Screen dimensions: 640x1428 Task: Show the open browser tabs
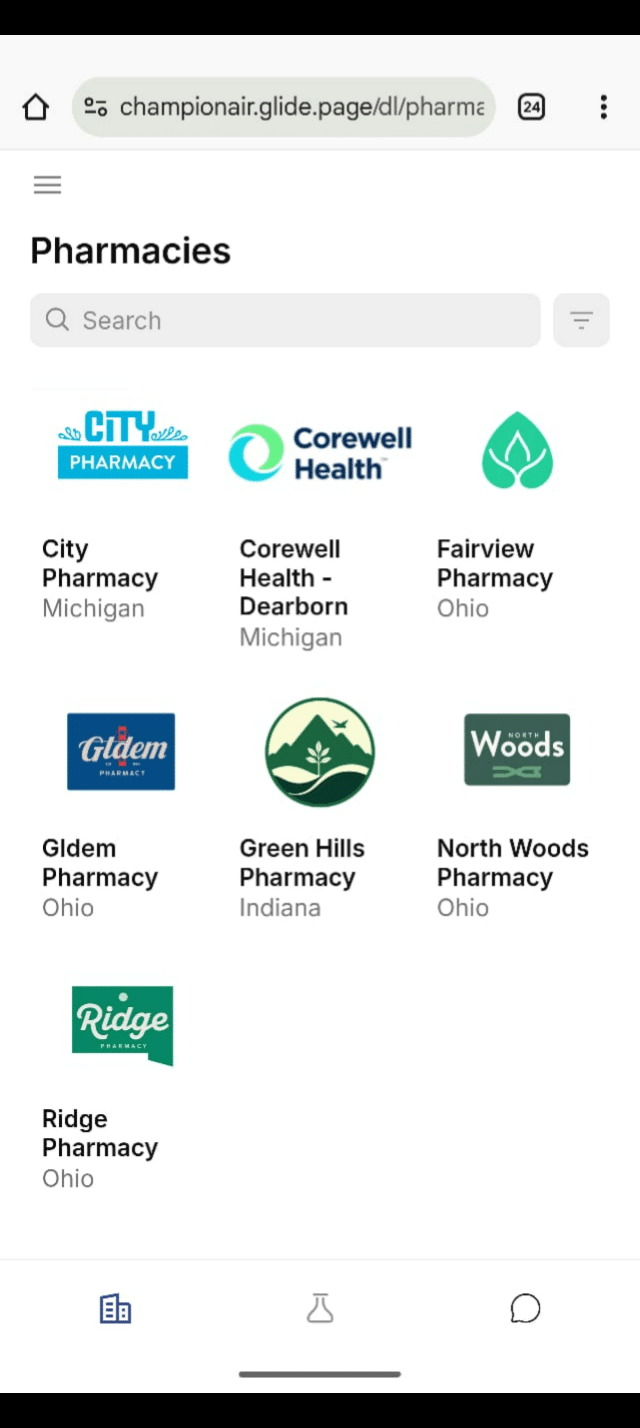pos(531,107)
